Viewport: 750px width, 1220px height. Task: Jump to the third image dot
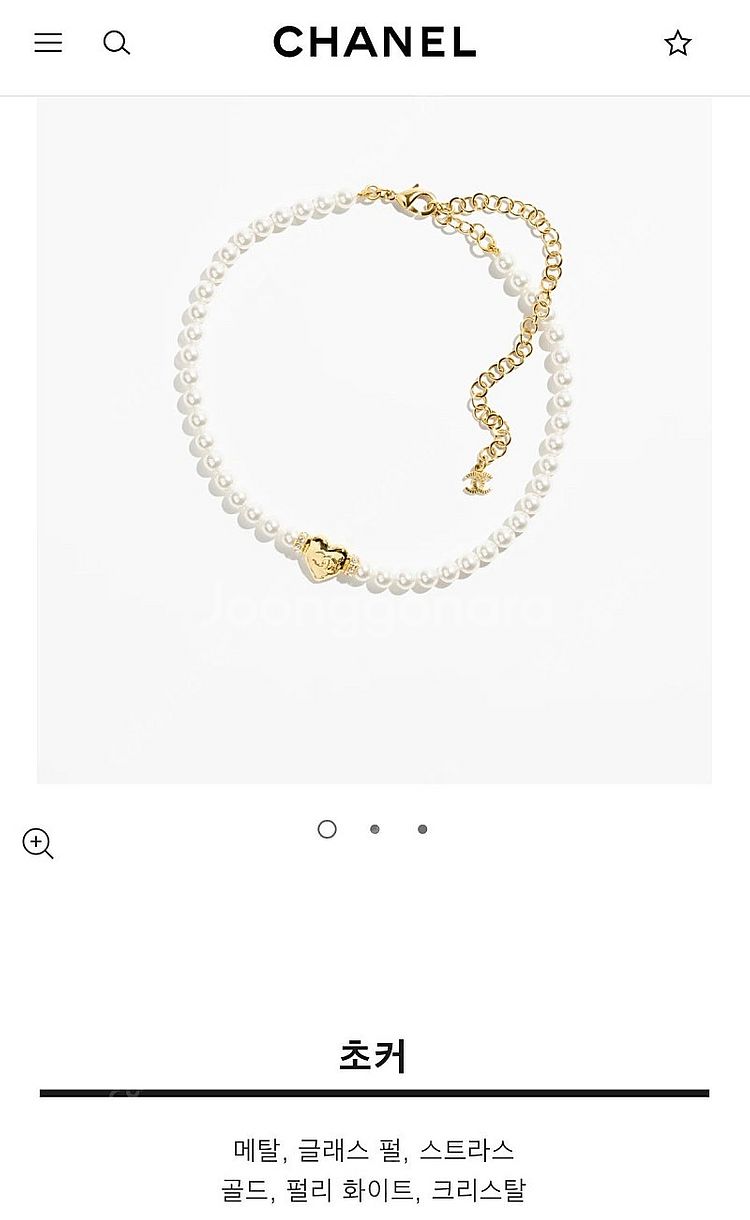(x=423, y=829)
